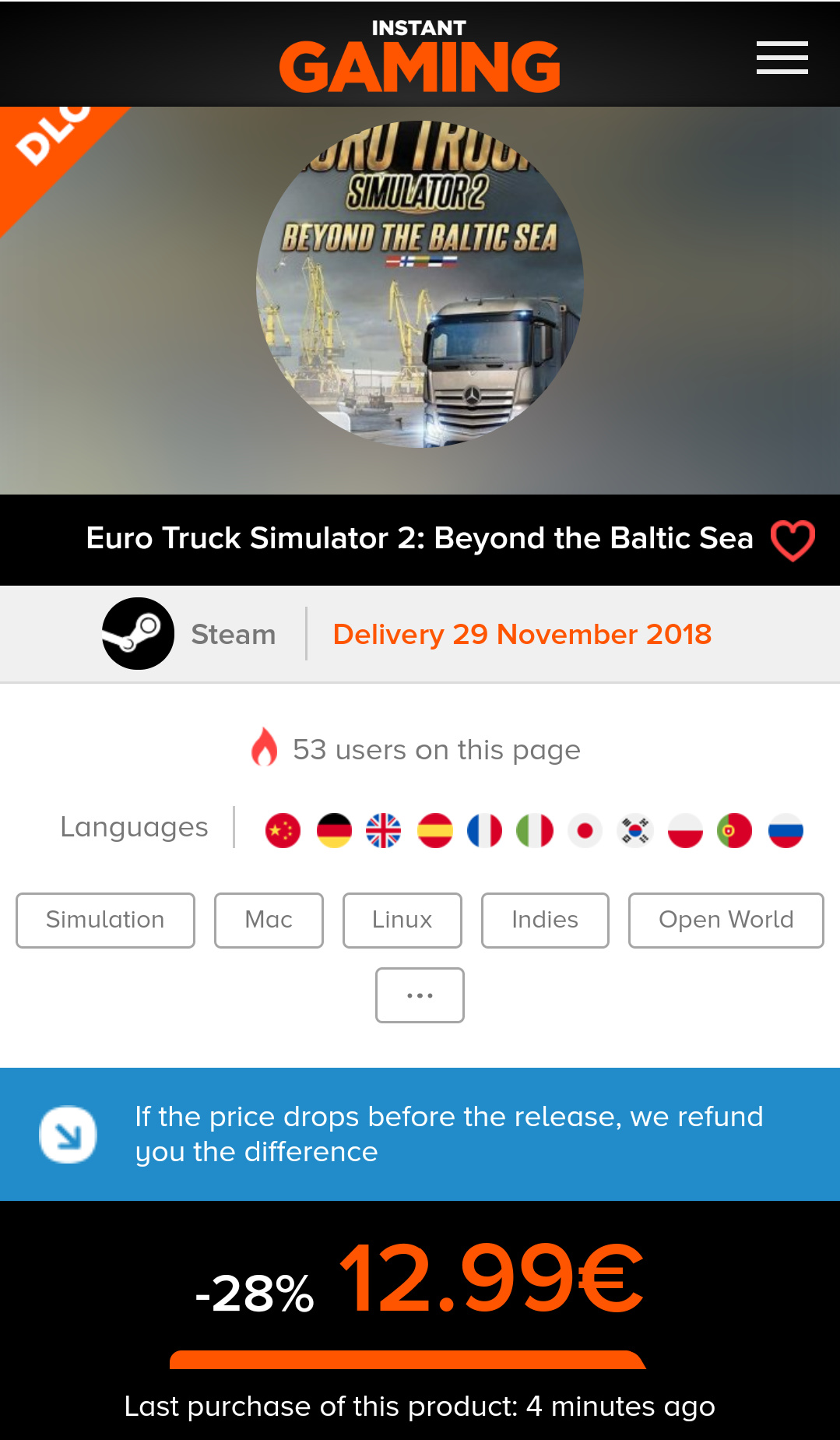Viewport: 840px width, 1440px height.
Task: Select the Linux tag
Action: (x=402, y=920)
